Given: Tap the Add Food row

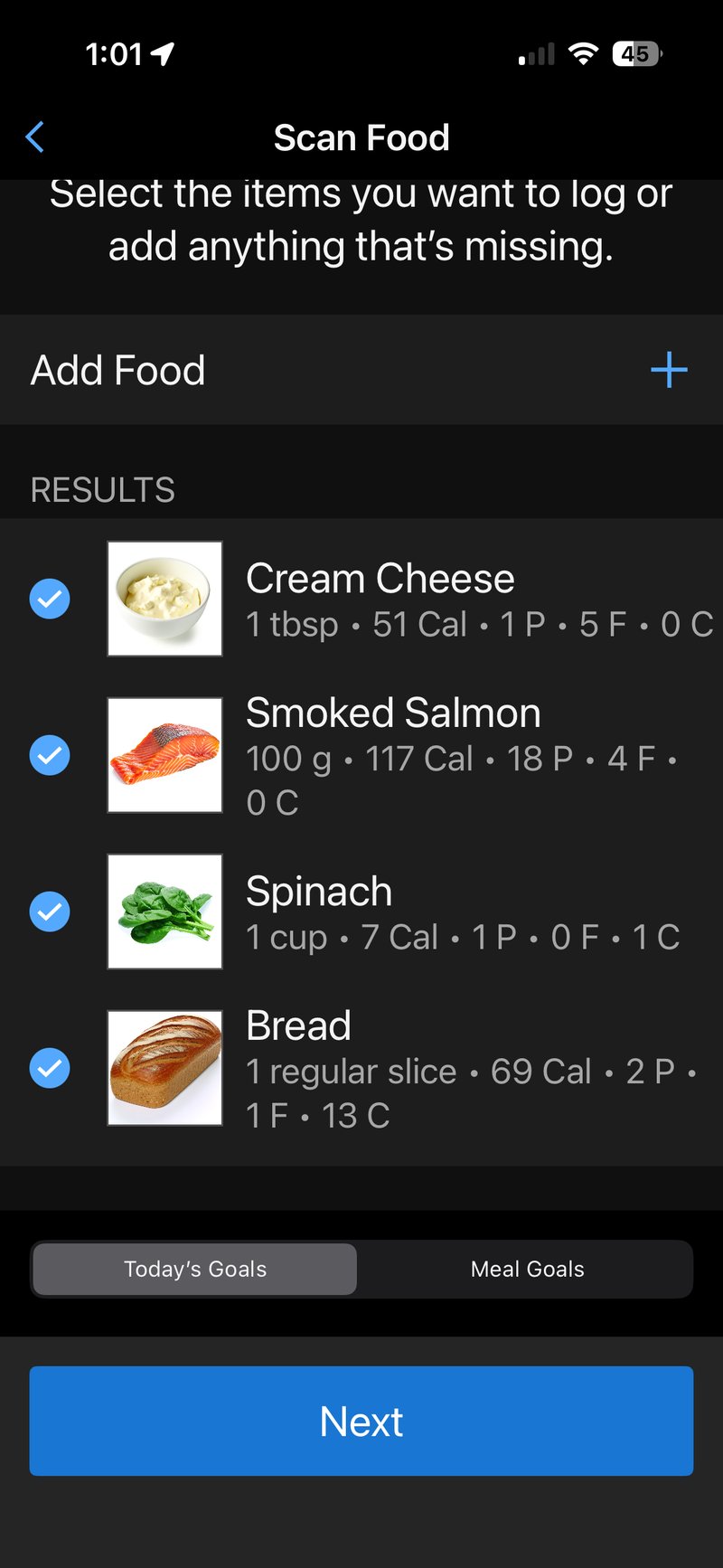Looking at the screenshot, I should 118,370.
